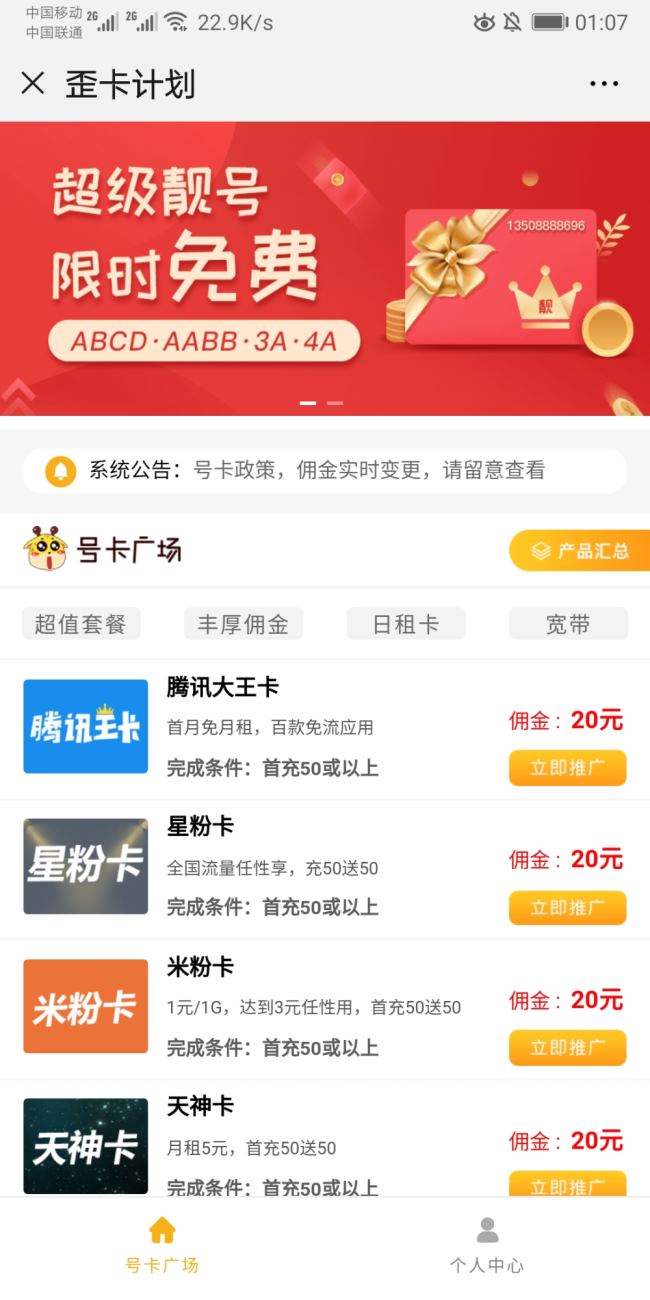Open the 星粉卡 product details

pyautogui.click(x=300, y=866)
